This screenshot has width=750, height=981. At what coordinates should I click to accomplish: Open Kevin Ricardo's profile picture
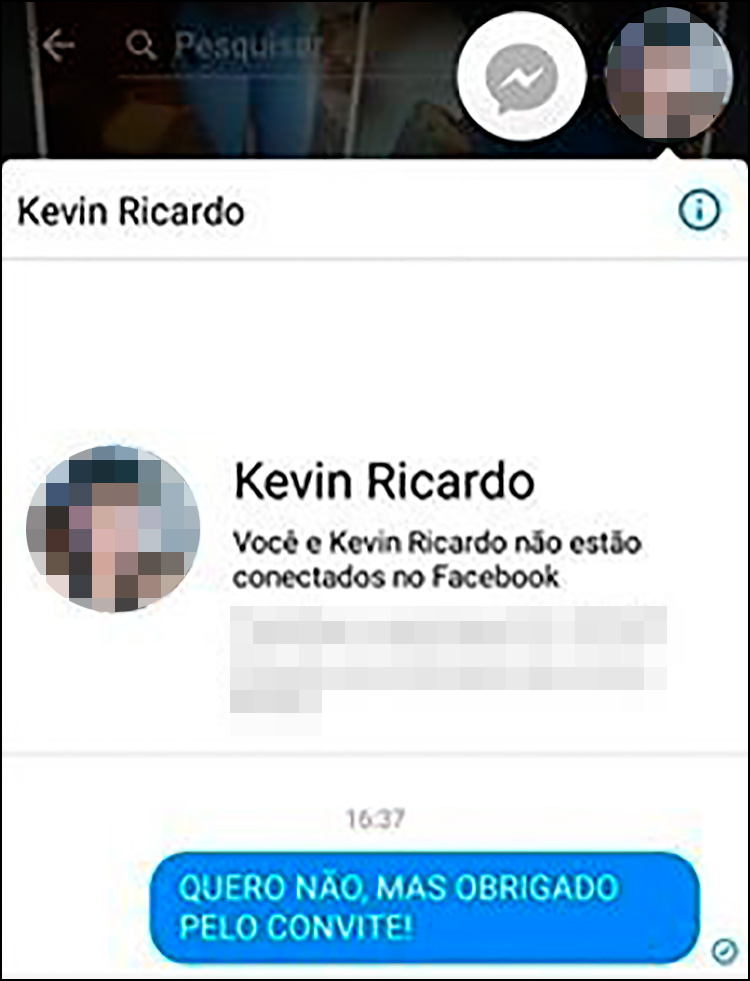[113, 529]
